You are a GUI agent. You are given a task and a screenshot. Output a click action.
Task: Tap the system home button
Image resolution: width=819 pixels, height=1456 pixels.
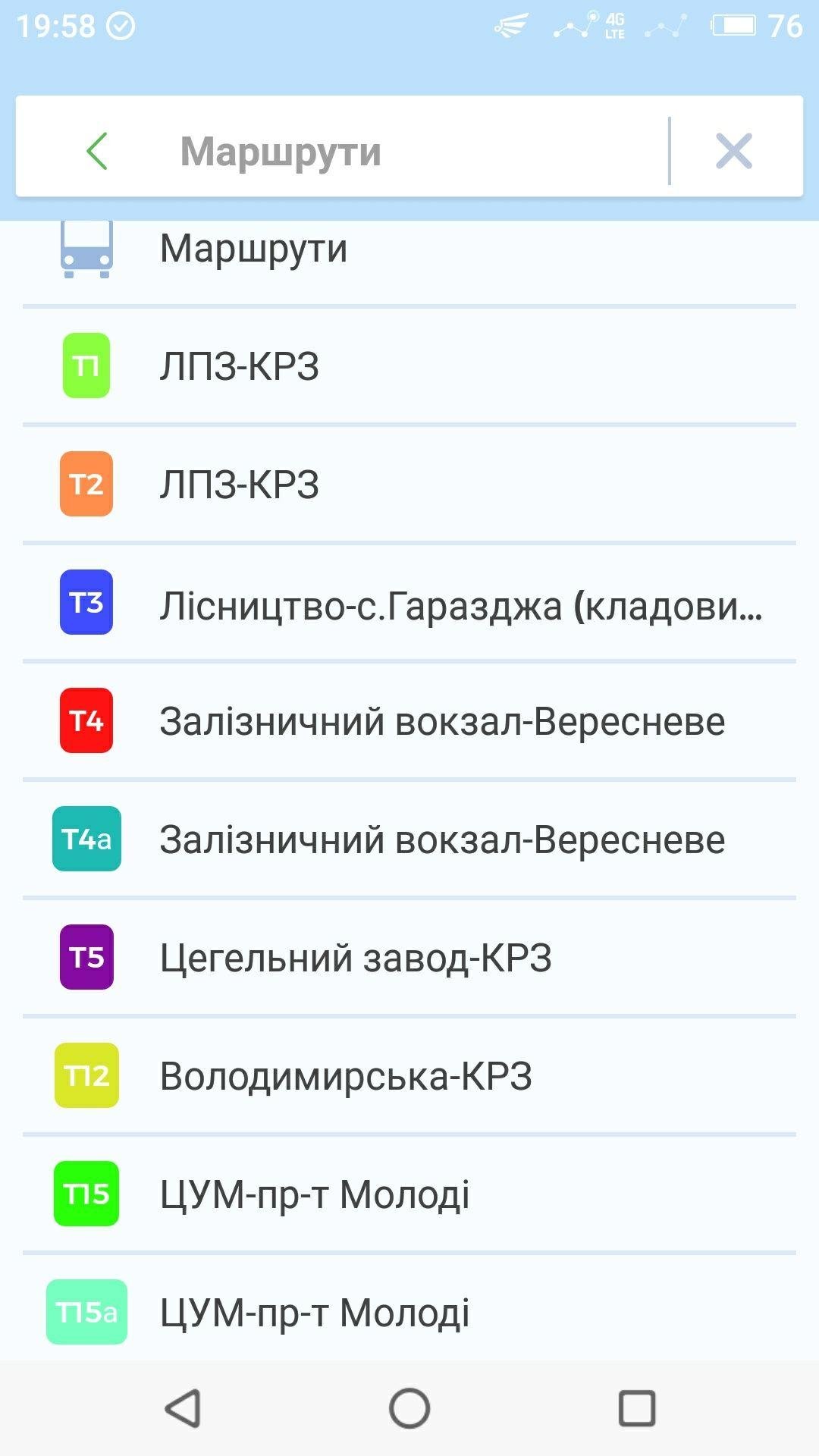point(409,1408)
